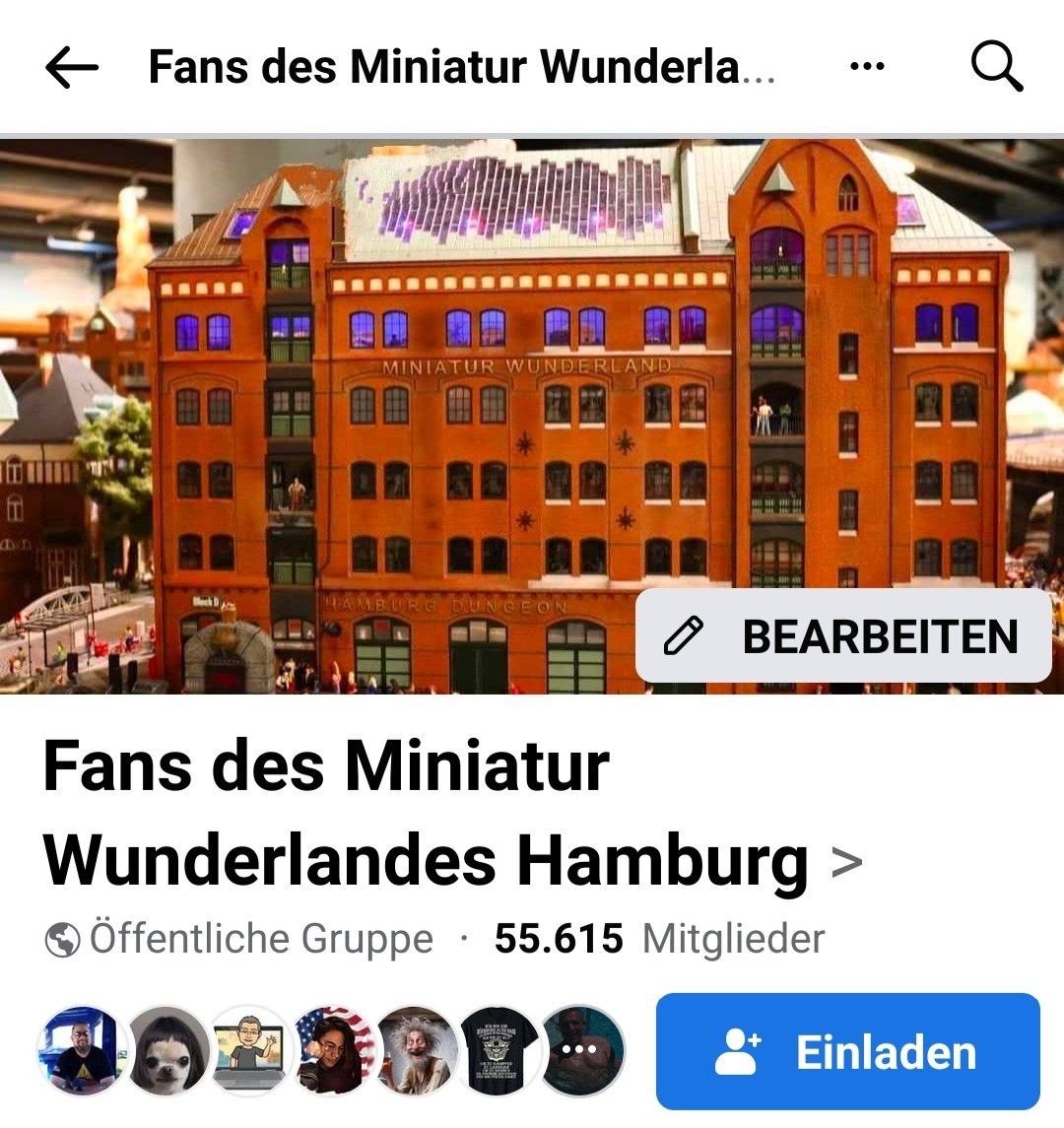Tap BEARBEITEN to edit cover photo
1064x1128 pixels.
click(844, 636)
